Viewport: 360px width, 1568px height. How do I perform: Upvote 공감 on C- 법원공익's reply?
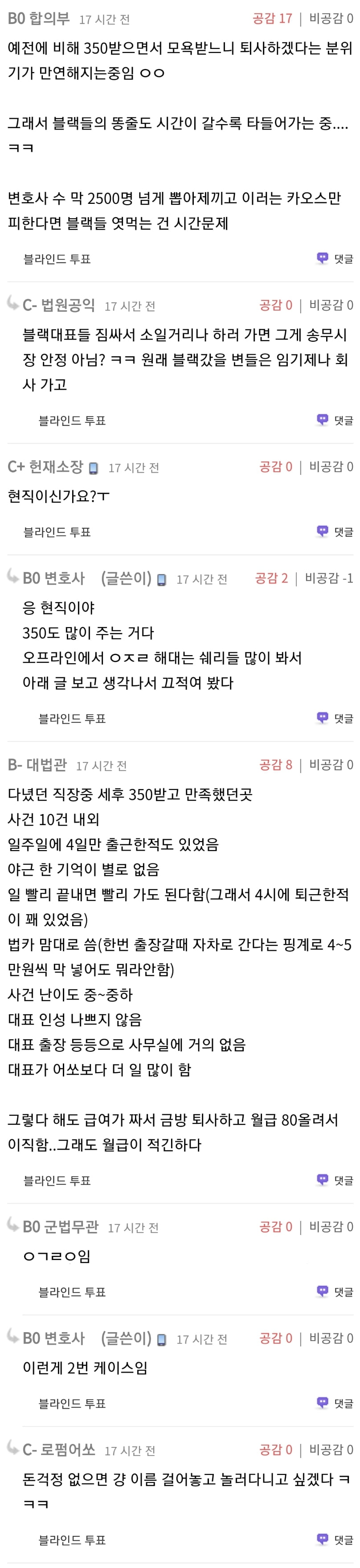(275, 305)
